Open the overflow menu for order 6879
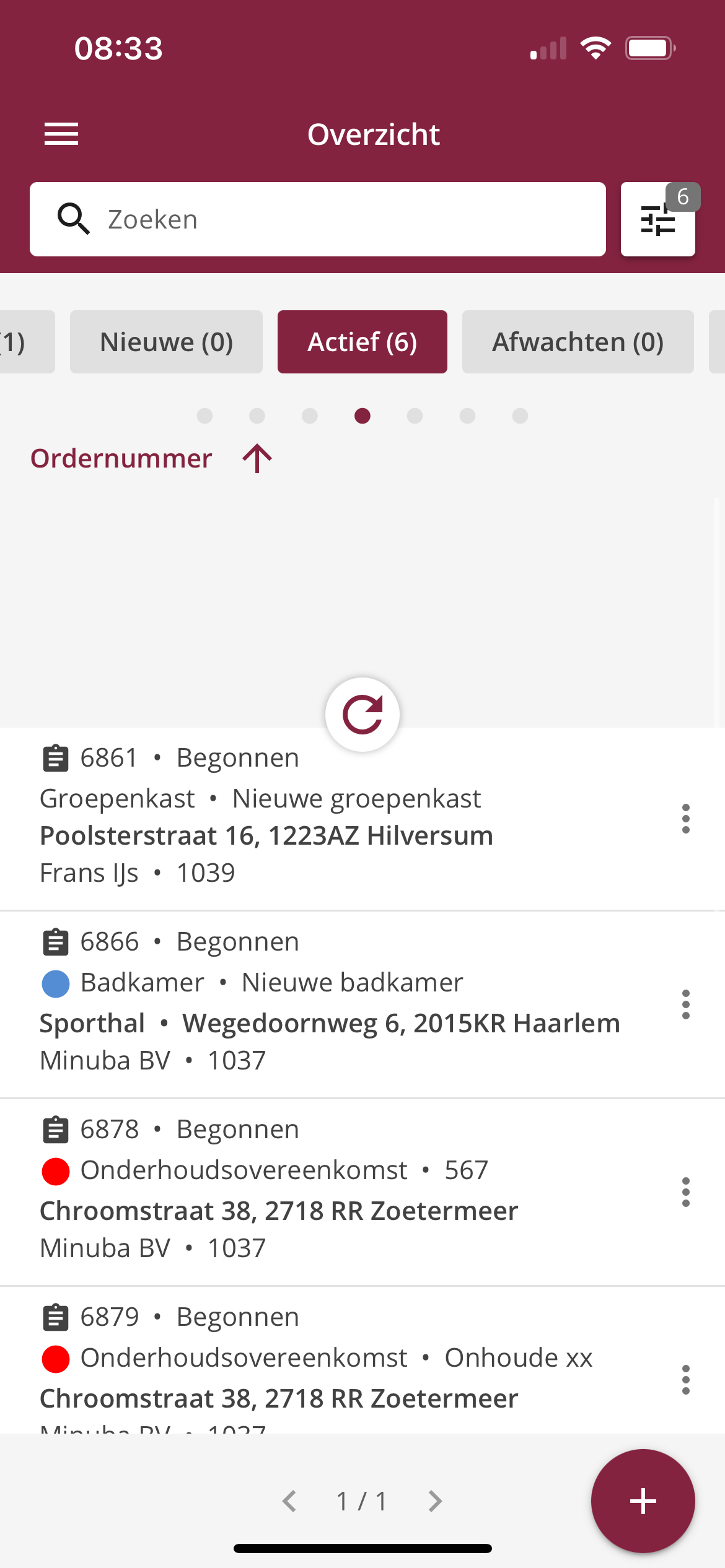The image size is (725, 1568). (x=686, y=1380)
